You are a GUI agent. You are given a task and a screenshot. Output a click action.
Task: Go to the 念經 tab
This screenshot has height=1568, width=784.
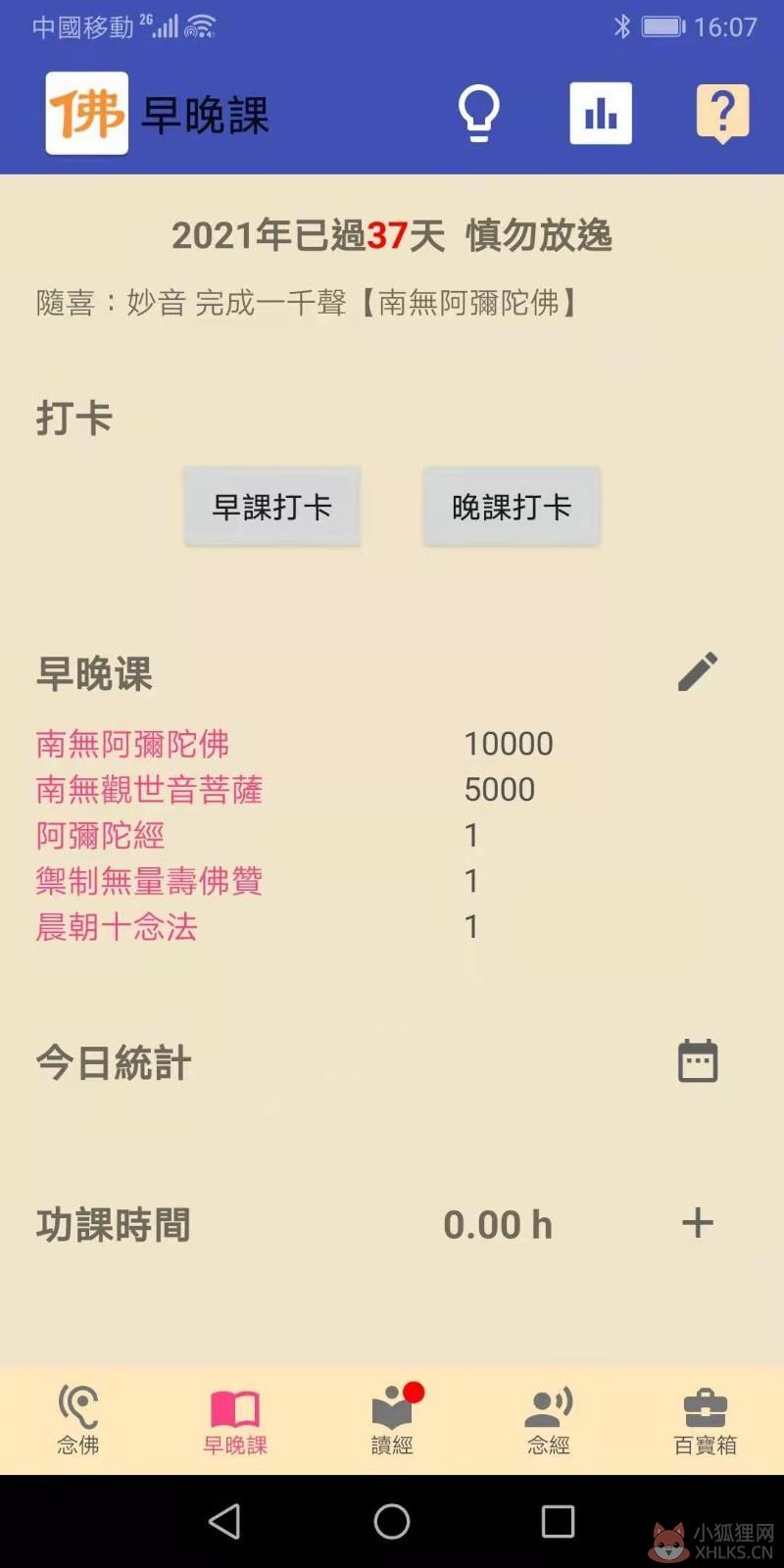(x=549, y=1420)
